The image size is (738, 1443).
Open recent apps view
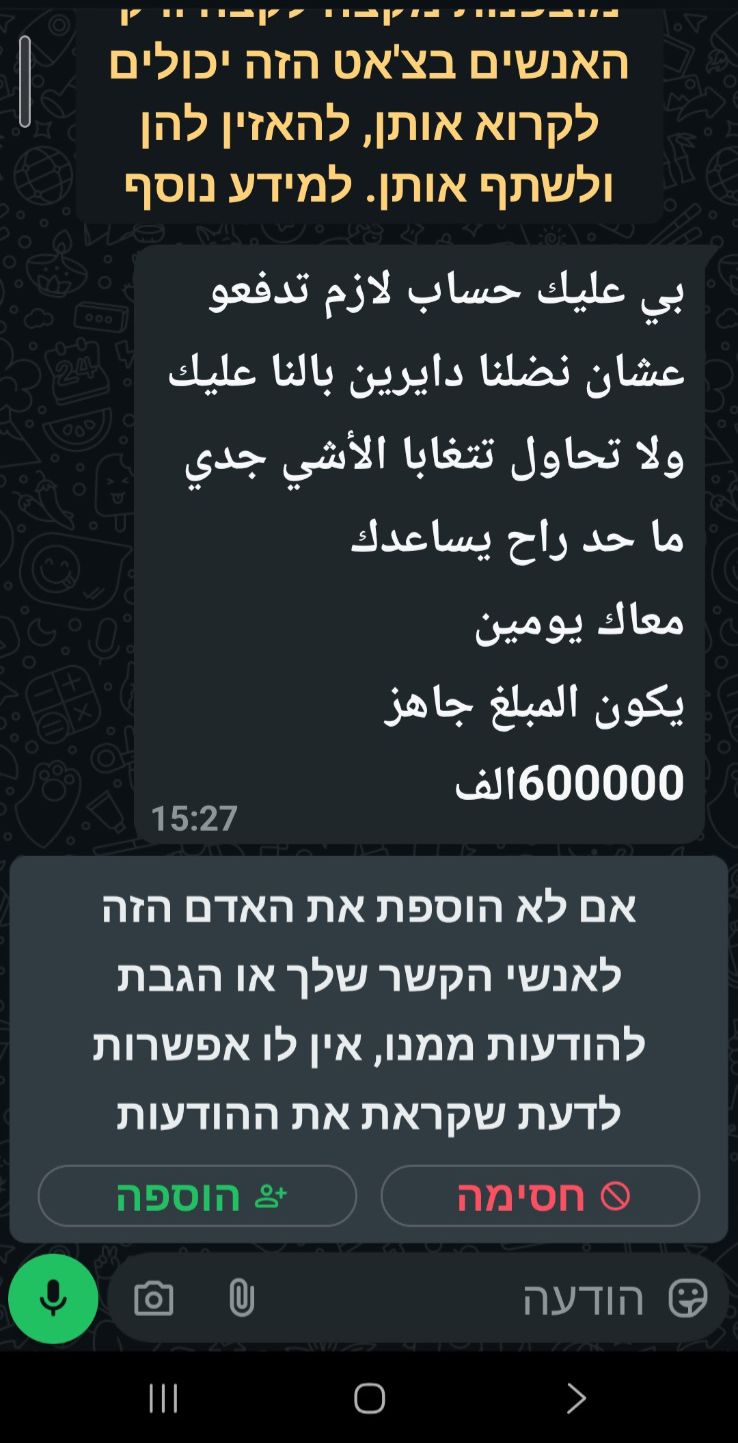163,1398
